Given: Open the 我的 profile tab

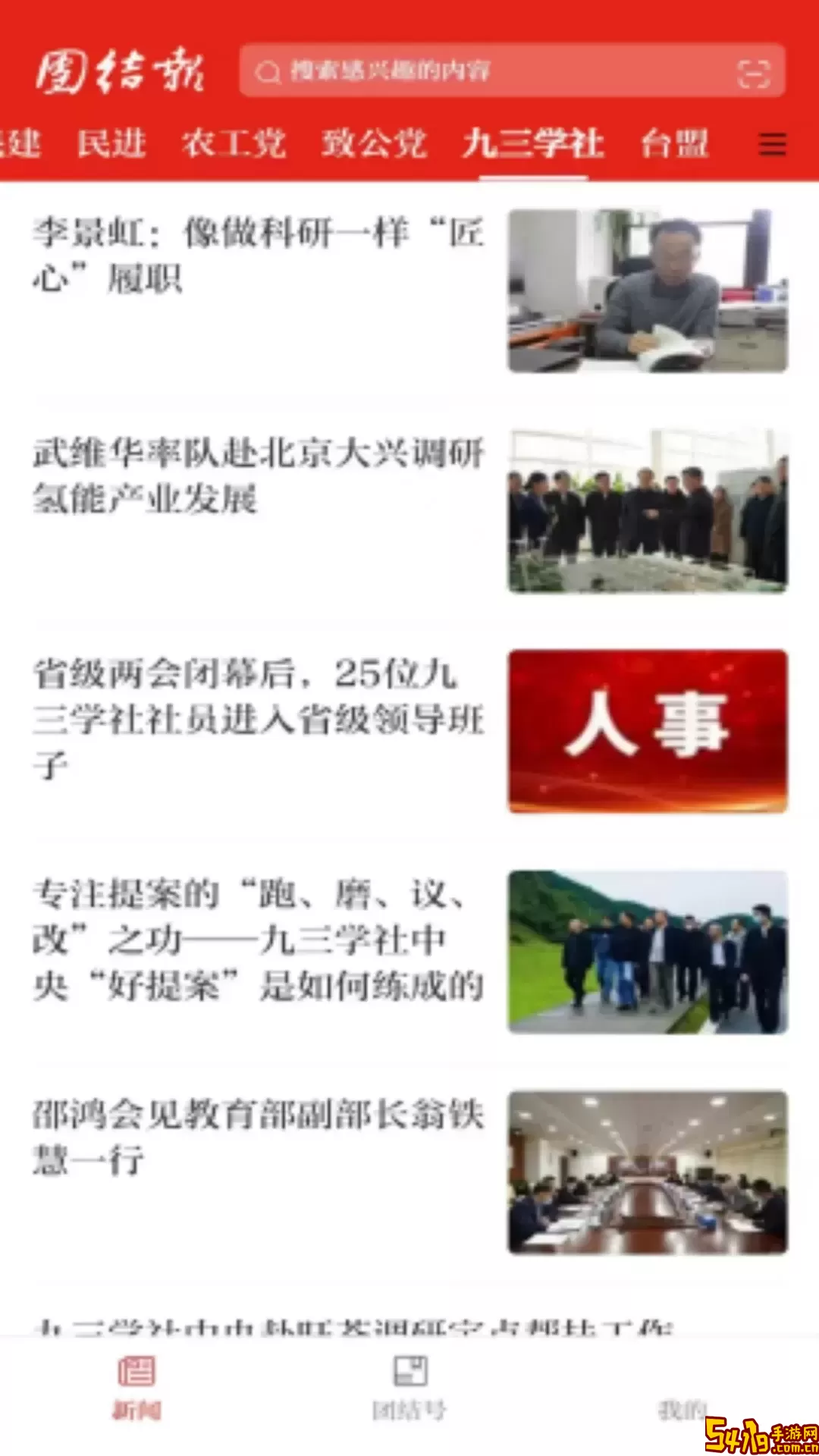Looking at the screenshot, I should coord(682,1388).
